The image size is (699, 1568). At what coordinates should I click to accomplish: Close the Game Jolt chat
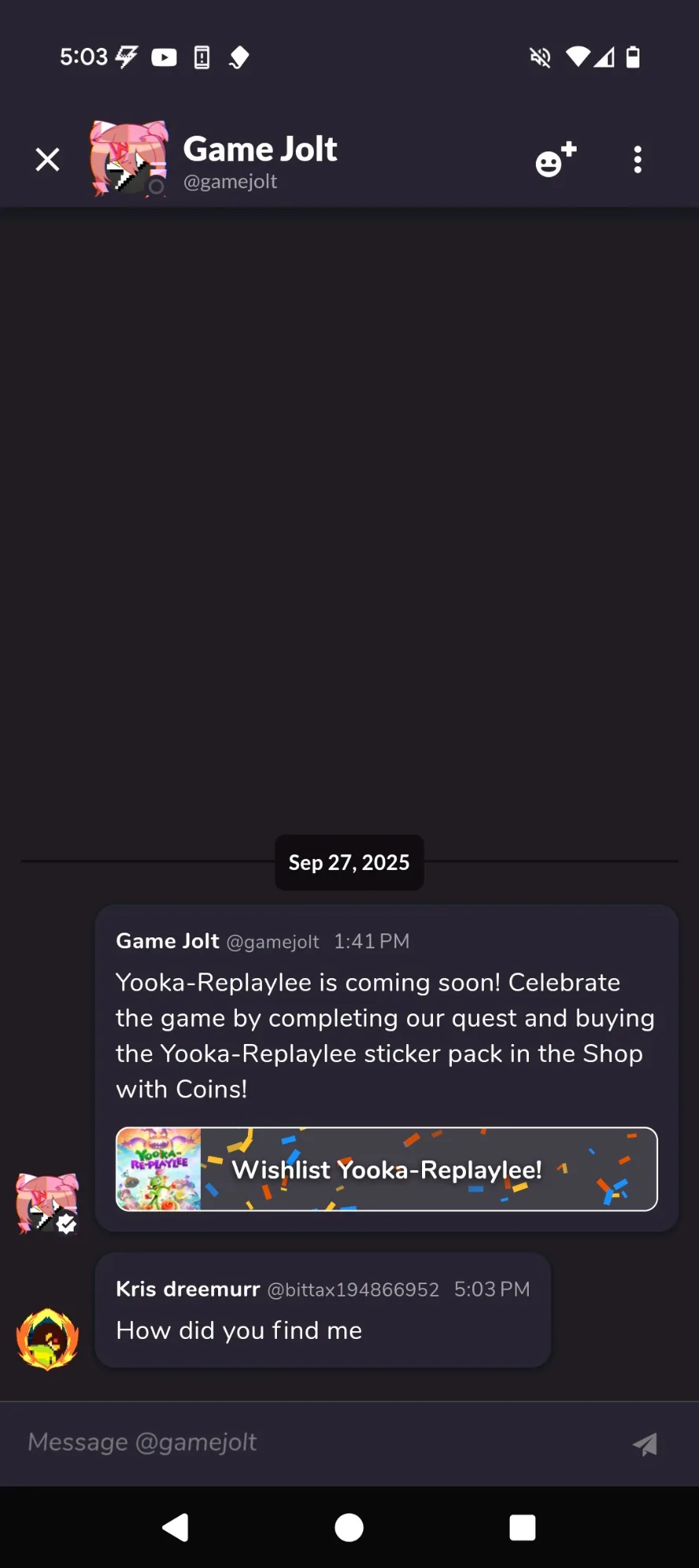click(48, 159)
